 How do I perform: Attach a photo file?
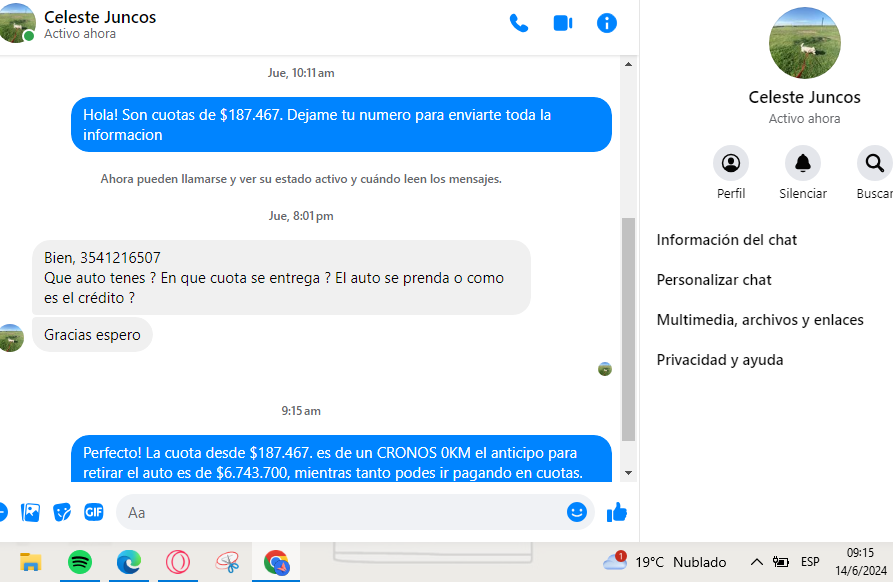point(31,512)
